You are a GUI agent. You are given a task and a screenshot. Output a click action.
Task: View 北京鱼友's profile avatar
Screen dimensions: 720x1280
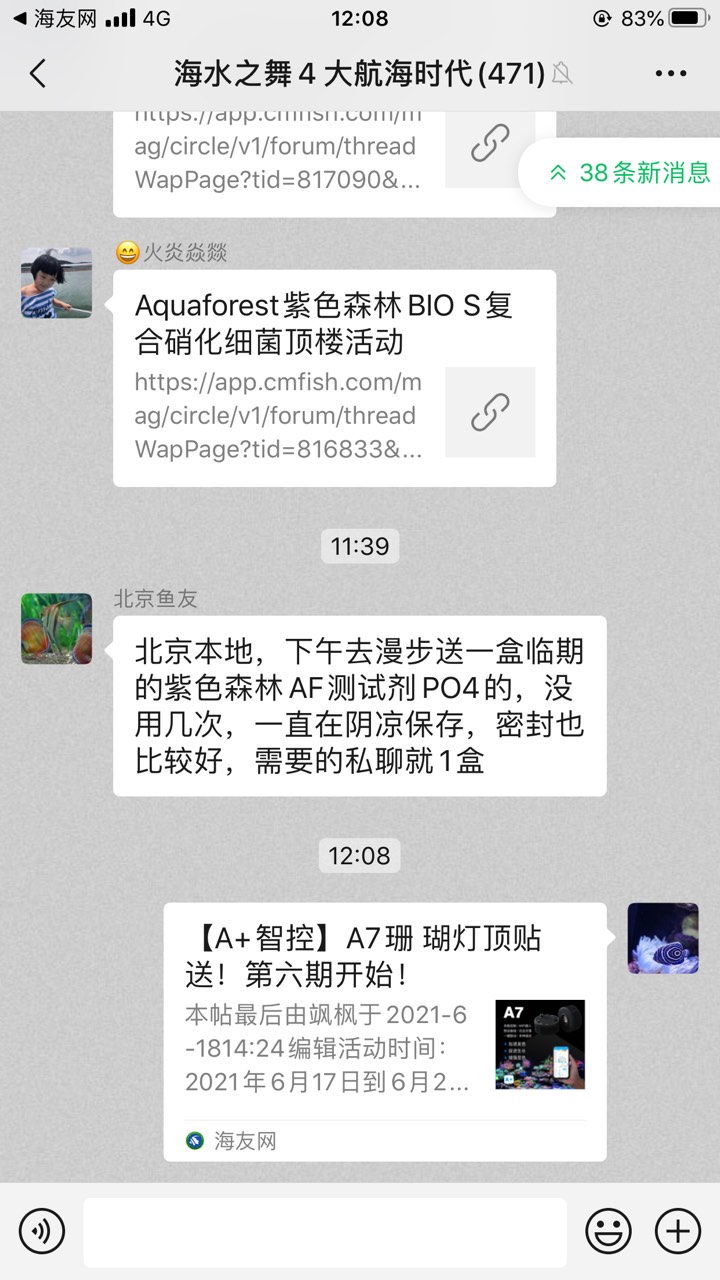[57, 628]
